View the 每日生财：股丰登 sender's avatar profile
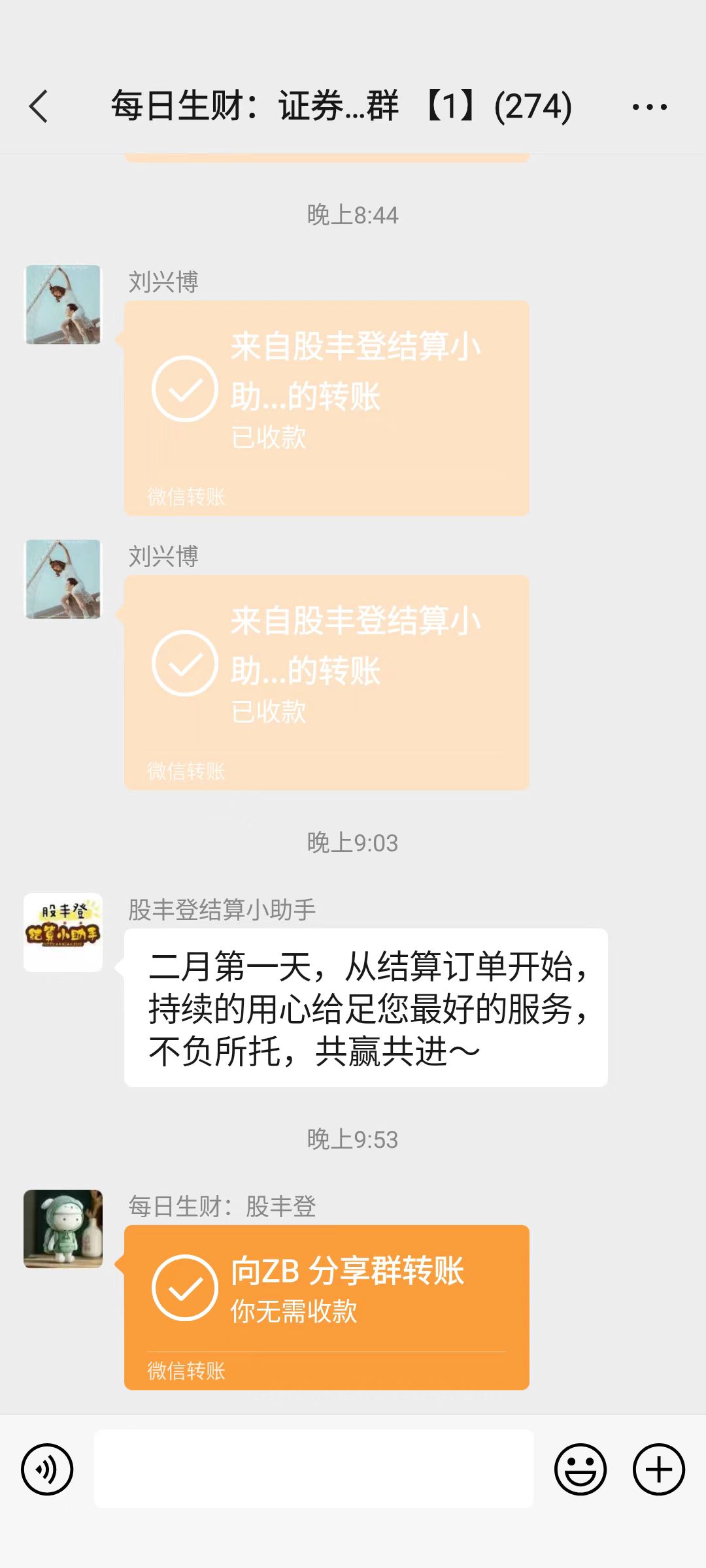Screen dimensions: 706x1568 [x=63, y=1228]
